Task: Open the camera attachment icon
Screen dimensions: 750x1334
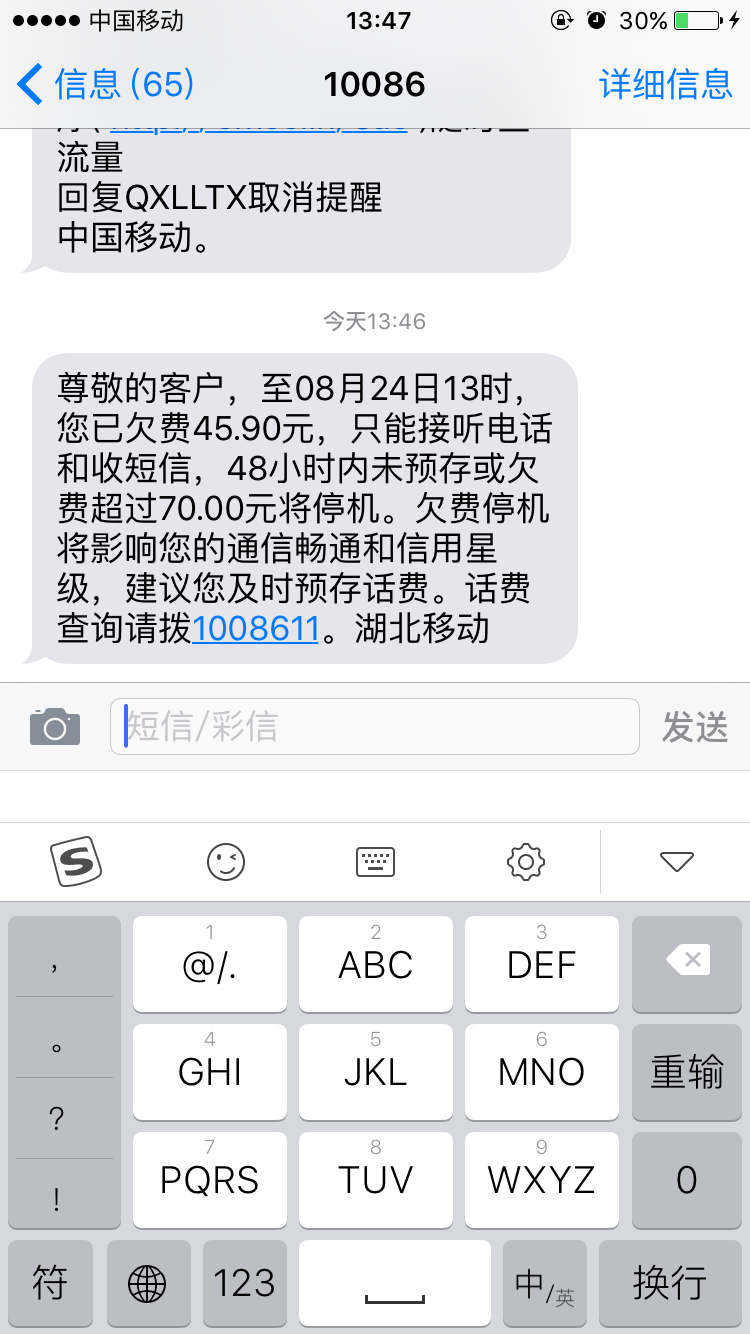Action: (55, 726)
